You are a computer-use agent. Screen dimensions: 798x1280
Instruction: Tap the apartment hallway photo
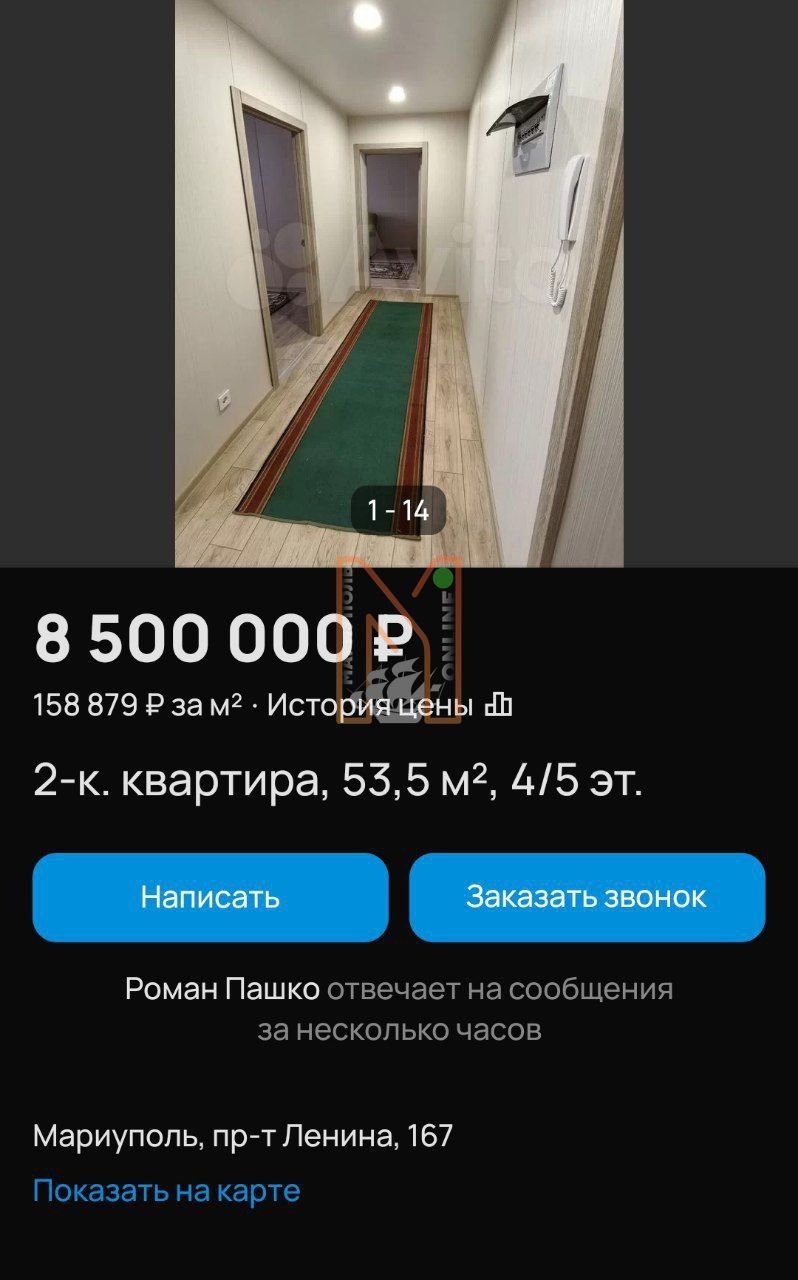pos(399,280)
